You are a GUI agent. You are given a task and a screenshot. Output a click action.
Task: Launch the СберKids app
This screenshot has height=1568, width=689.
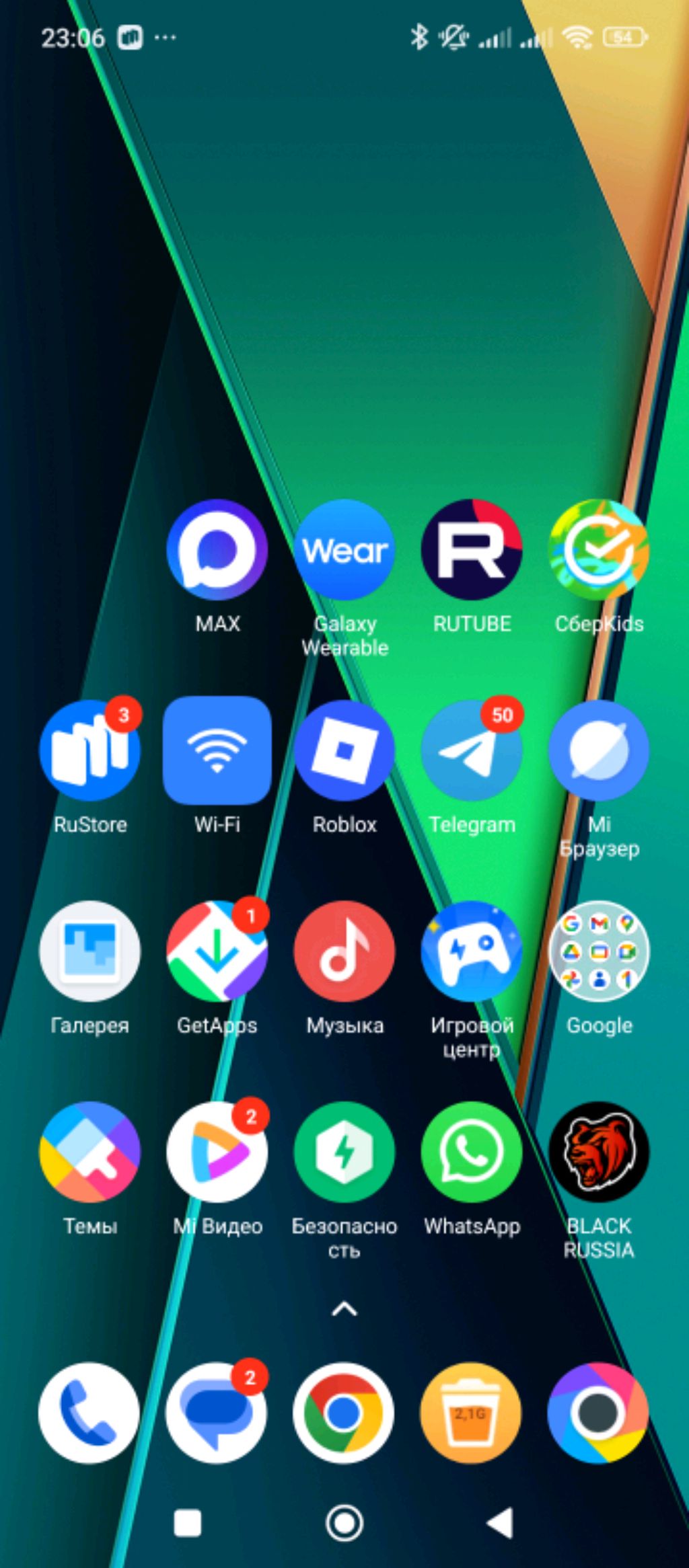tap(599, 549)
